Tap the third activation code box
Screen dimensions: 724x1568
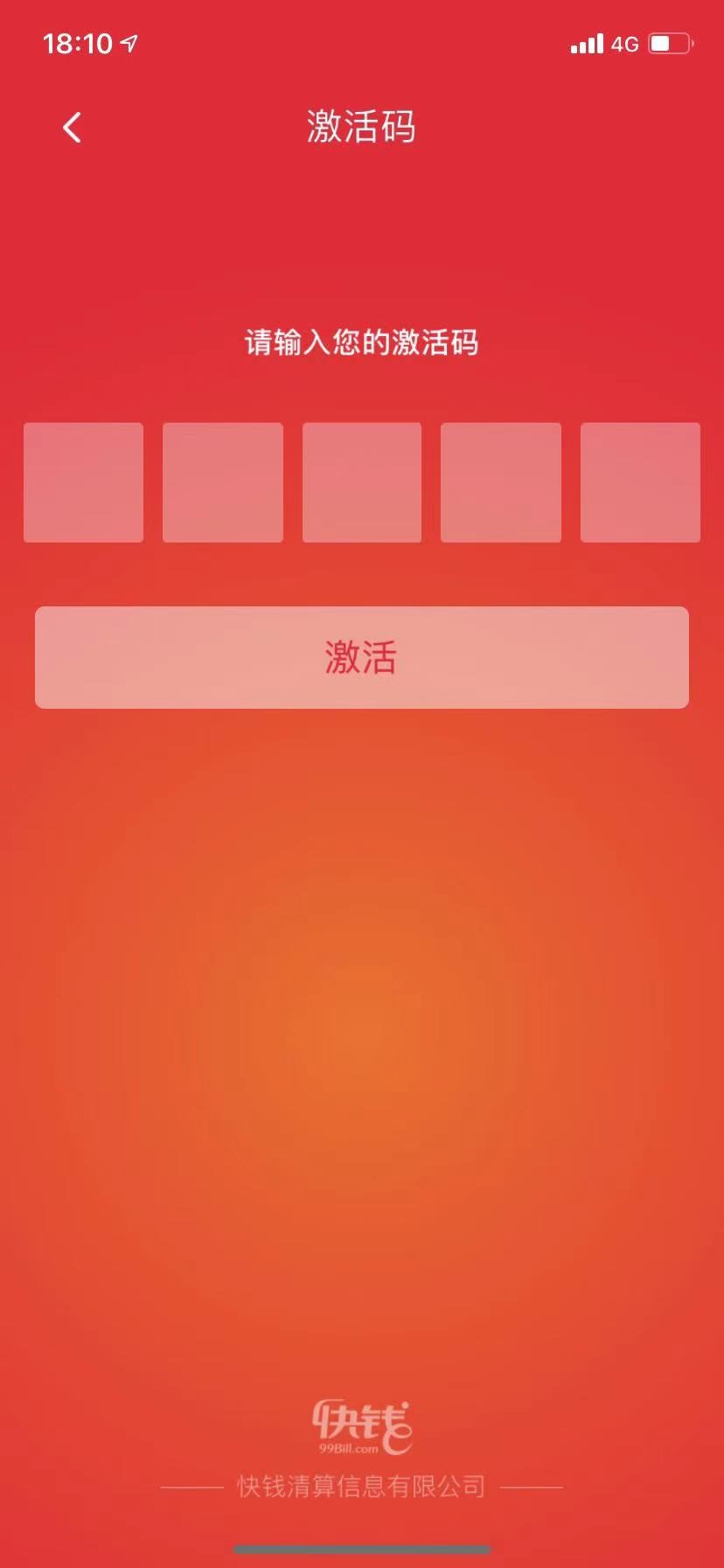coord(362,482)
